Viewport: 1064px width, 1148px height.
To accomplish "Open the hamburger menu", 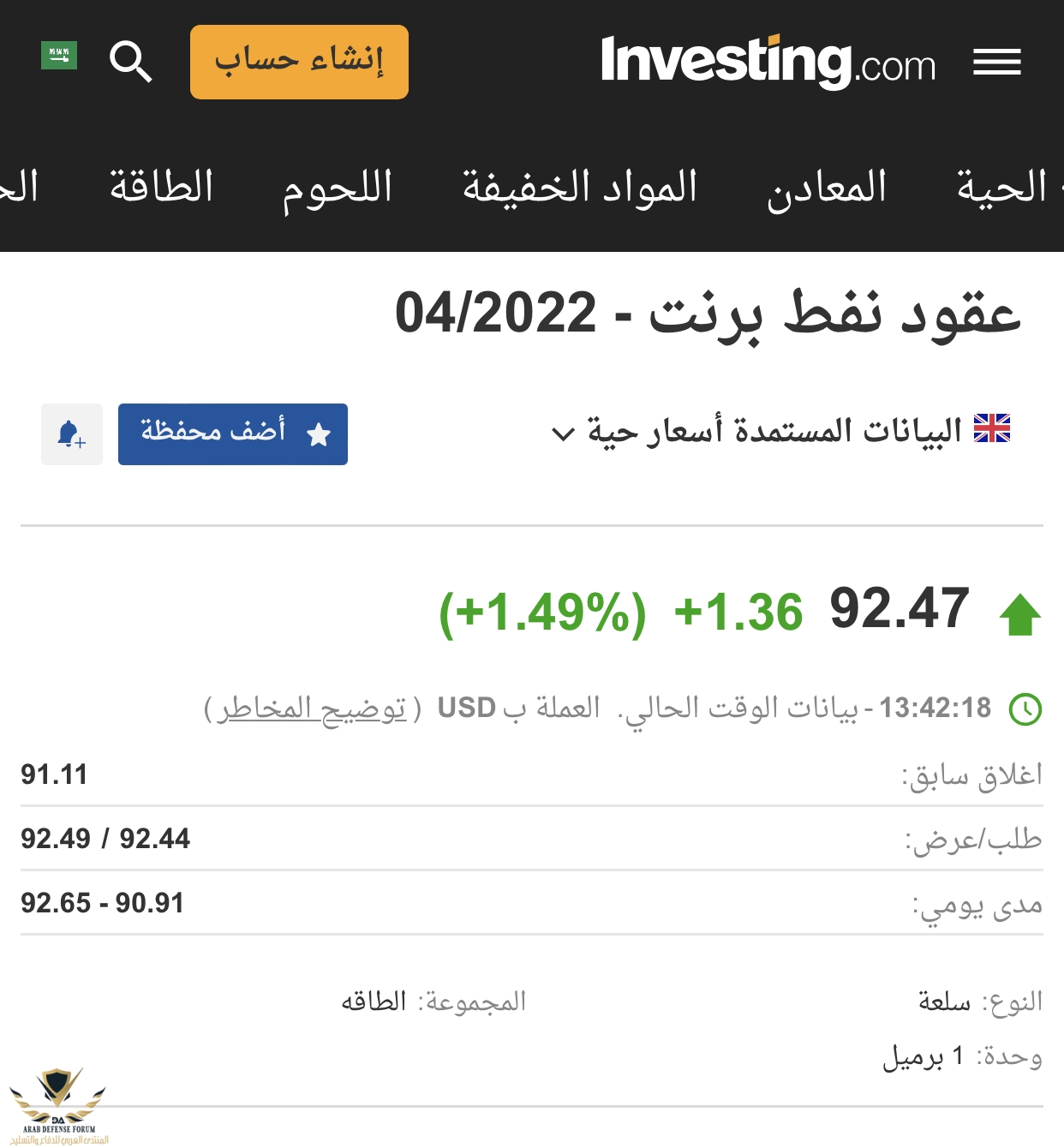I will click(996, 62).
